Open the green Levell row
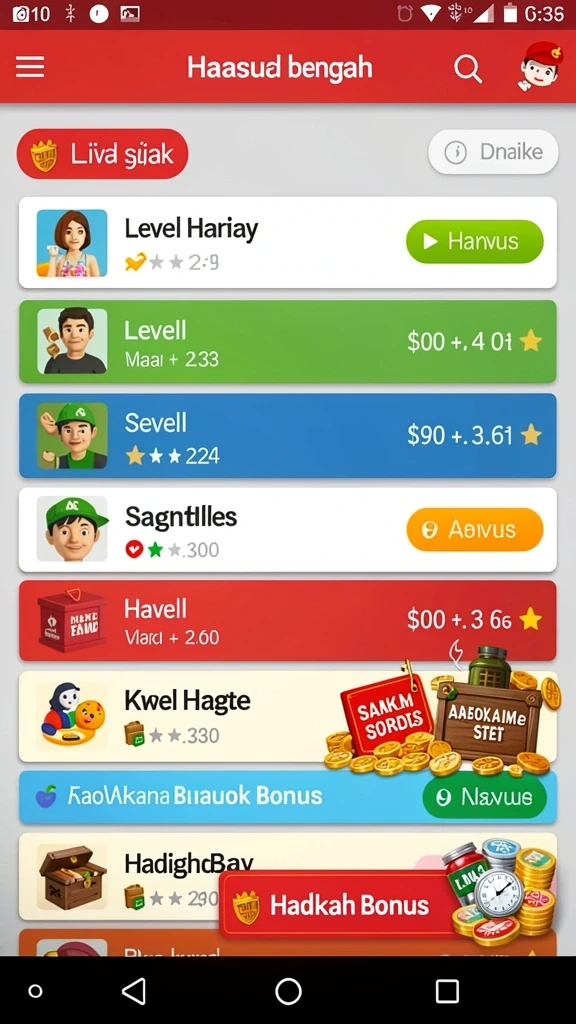 tap(288, 342)
